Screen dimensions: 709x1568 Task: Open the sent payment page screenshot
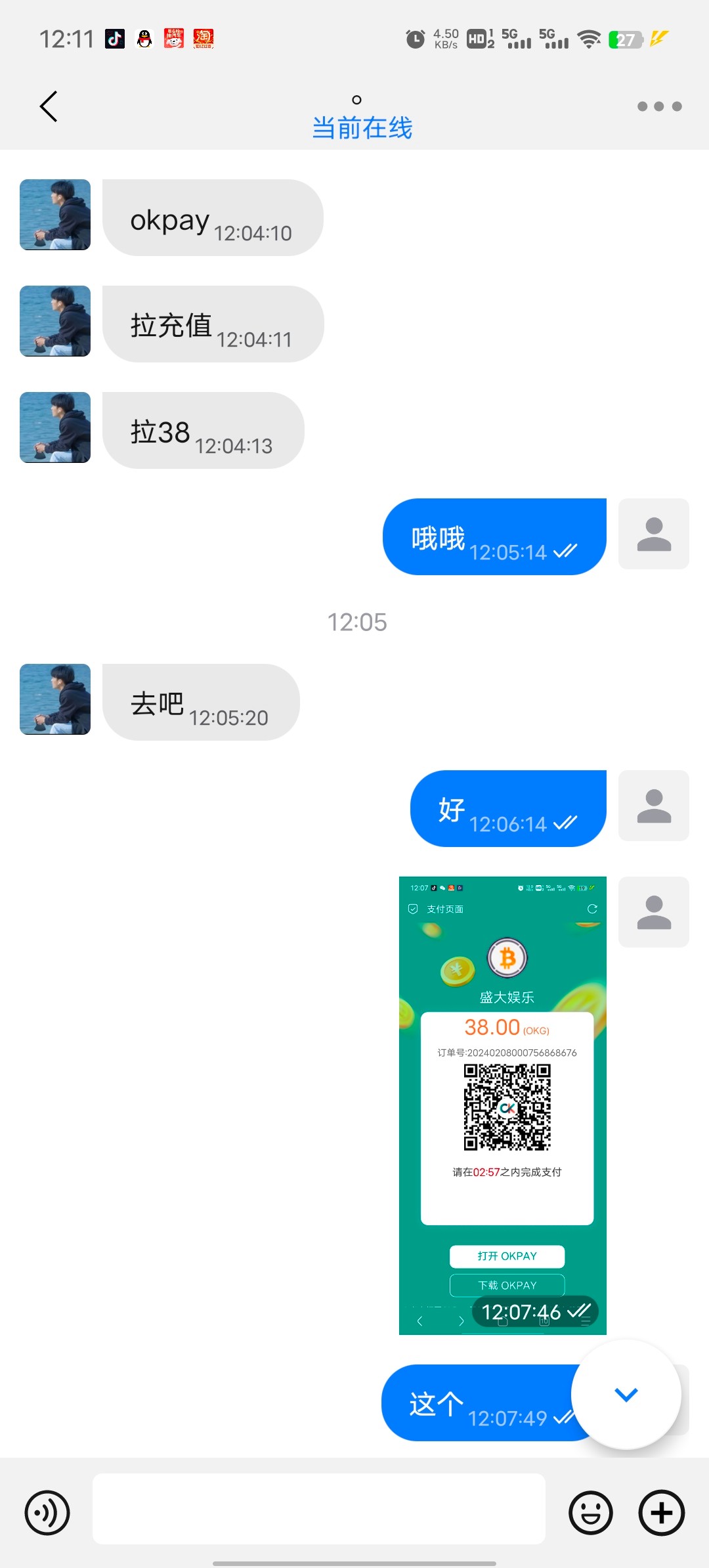click(x=502, y=1104)
